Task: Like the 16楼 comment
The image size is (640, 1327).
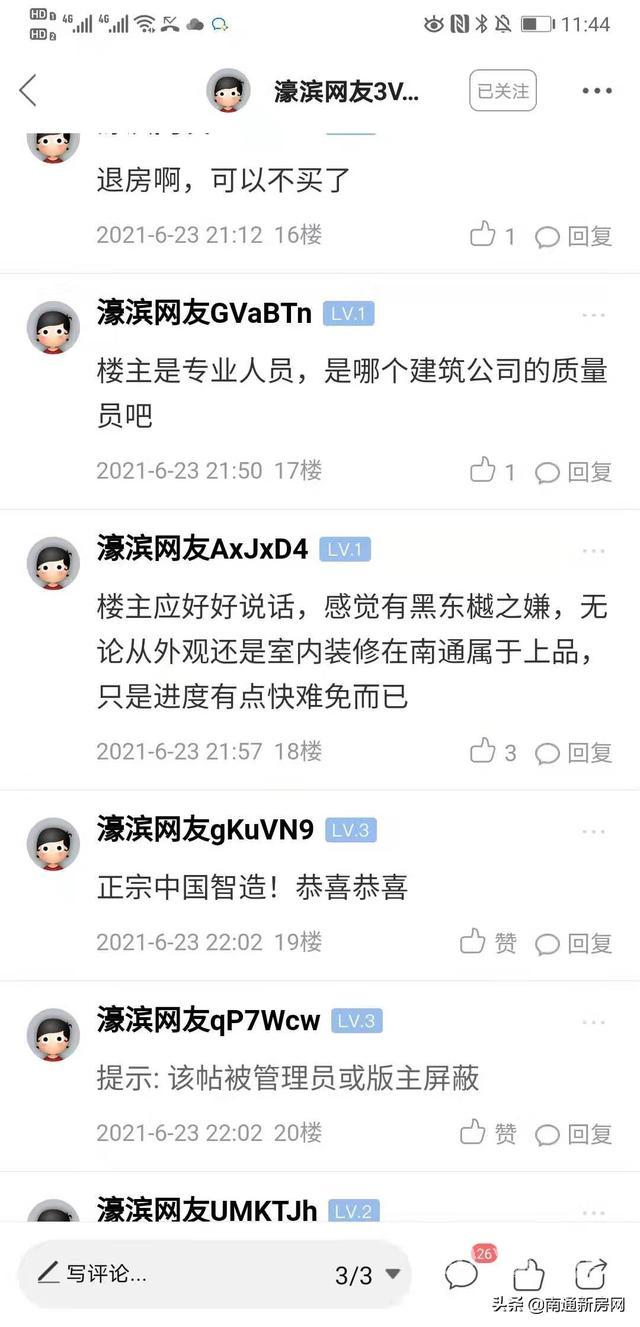Action: (x=492, y=236)
